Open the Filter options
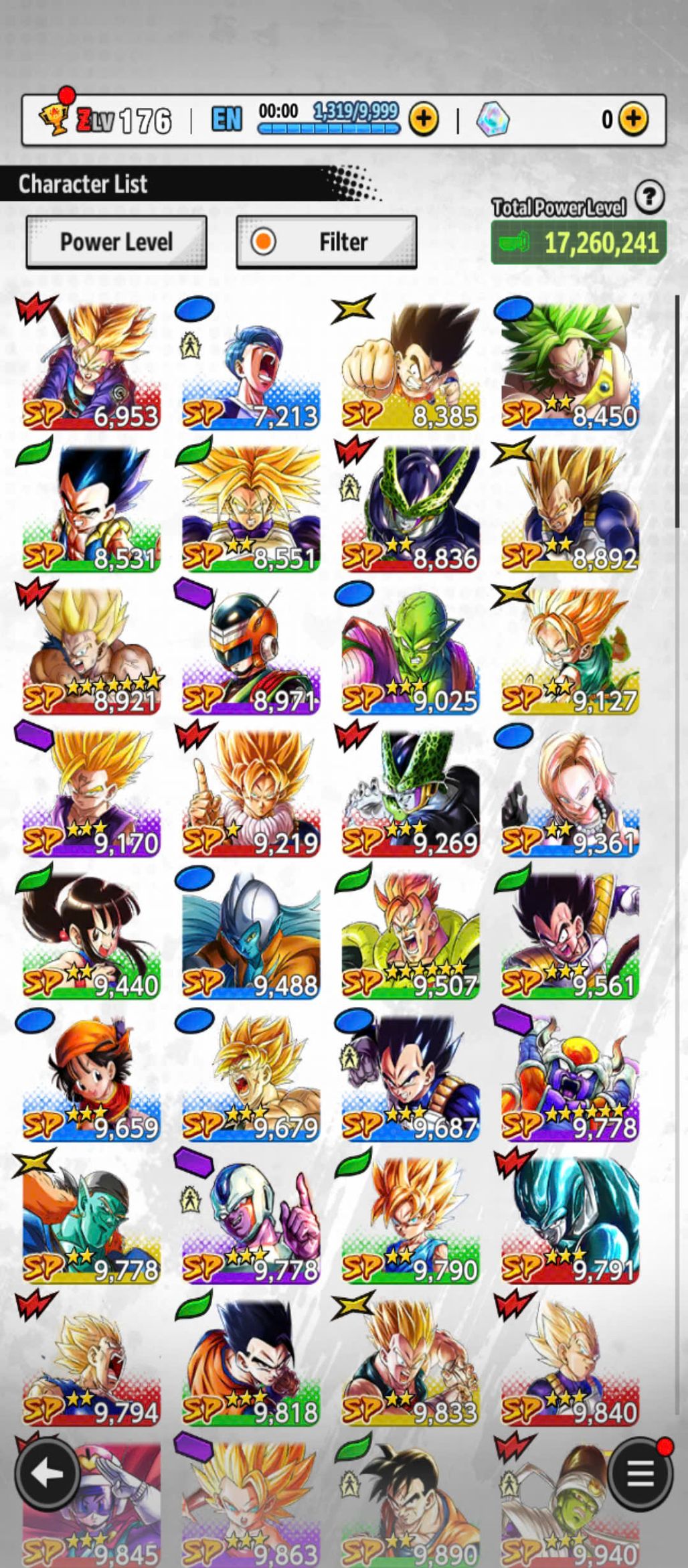688x1568 pixels. tap(327, 242)
